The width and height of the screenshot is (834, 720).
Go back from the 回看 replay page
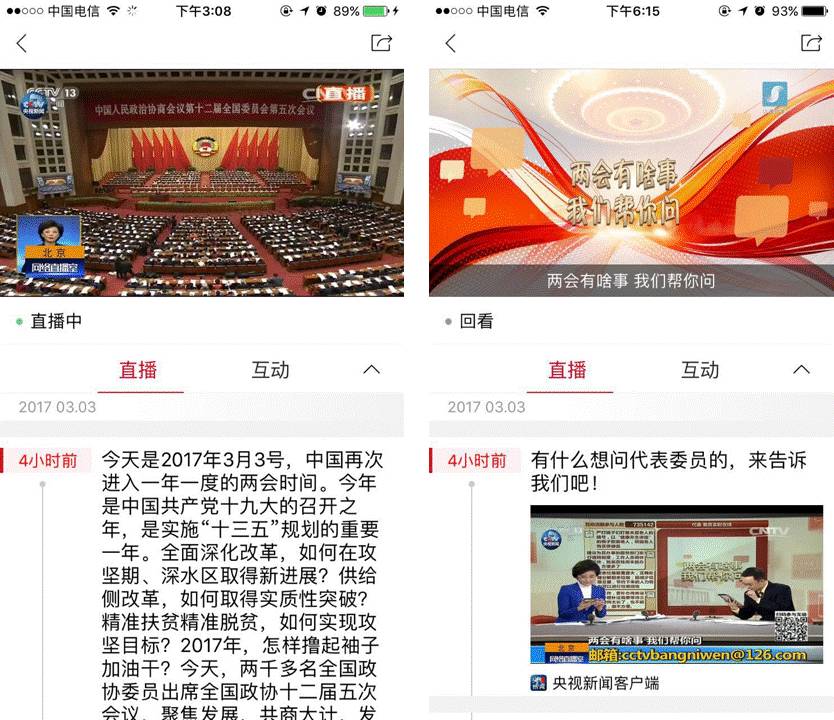pos(451,43)
